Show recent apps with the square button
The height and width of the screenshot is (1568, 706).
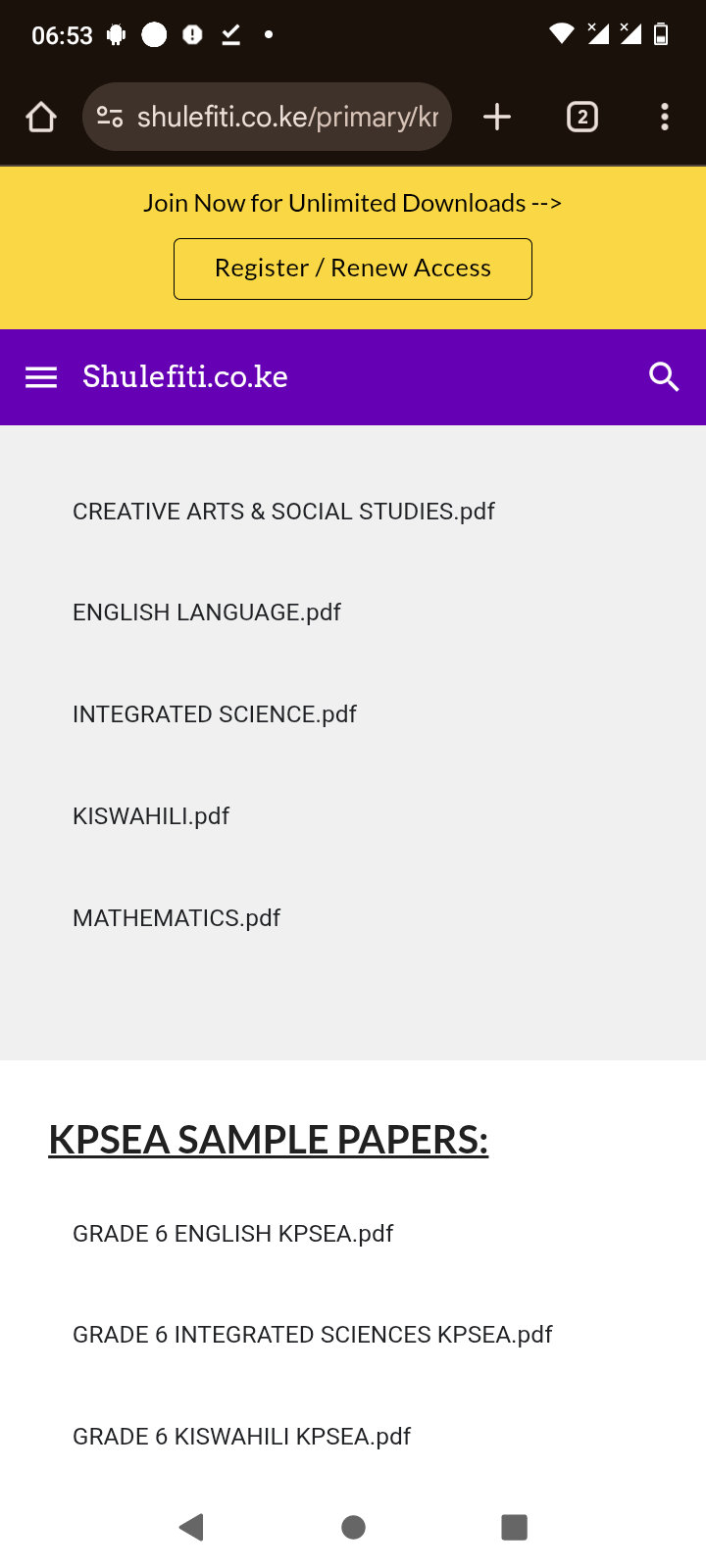514,1527
